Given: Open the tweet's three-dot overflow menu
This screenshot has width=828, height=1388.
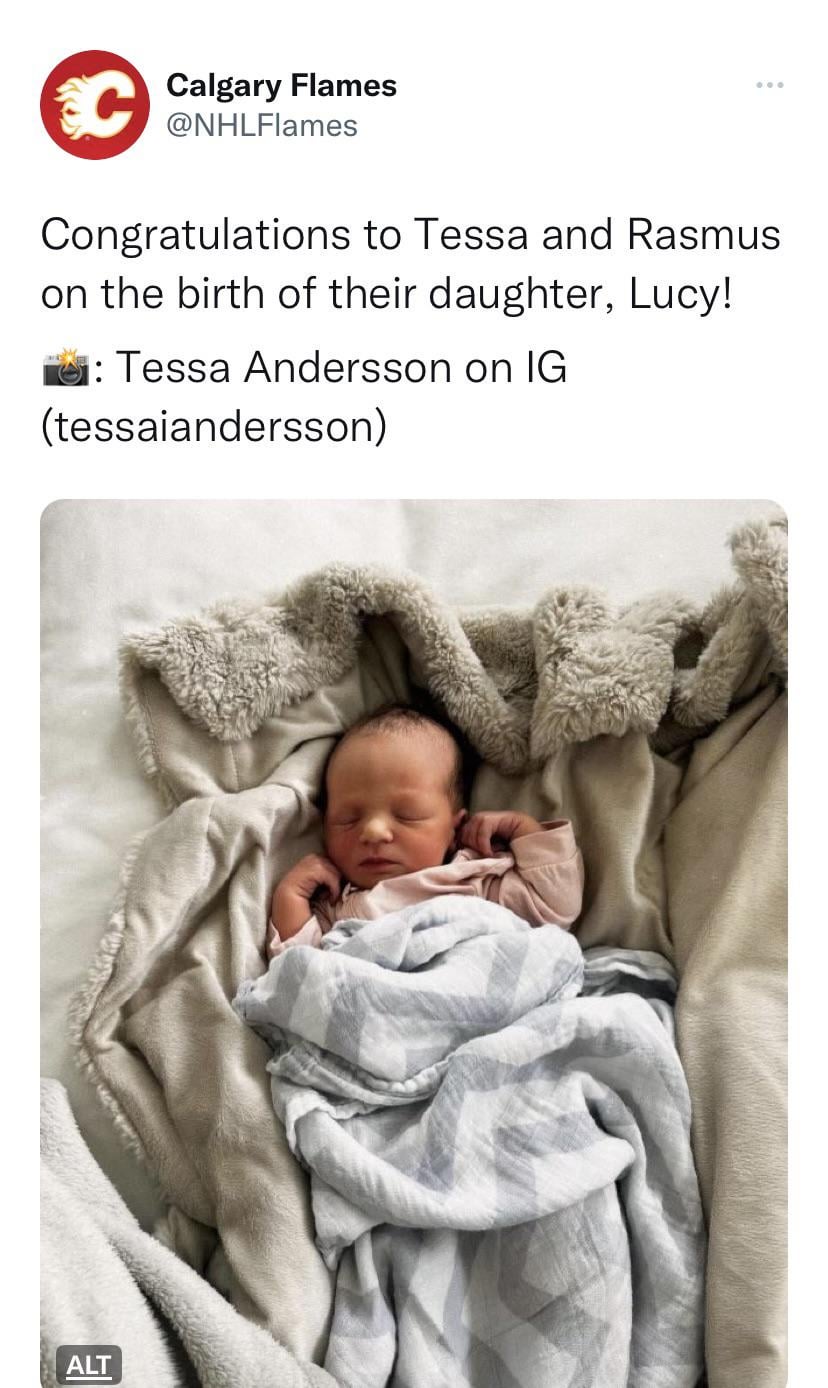Looking at the screenshot, I should 769,86.
